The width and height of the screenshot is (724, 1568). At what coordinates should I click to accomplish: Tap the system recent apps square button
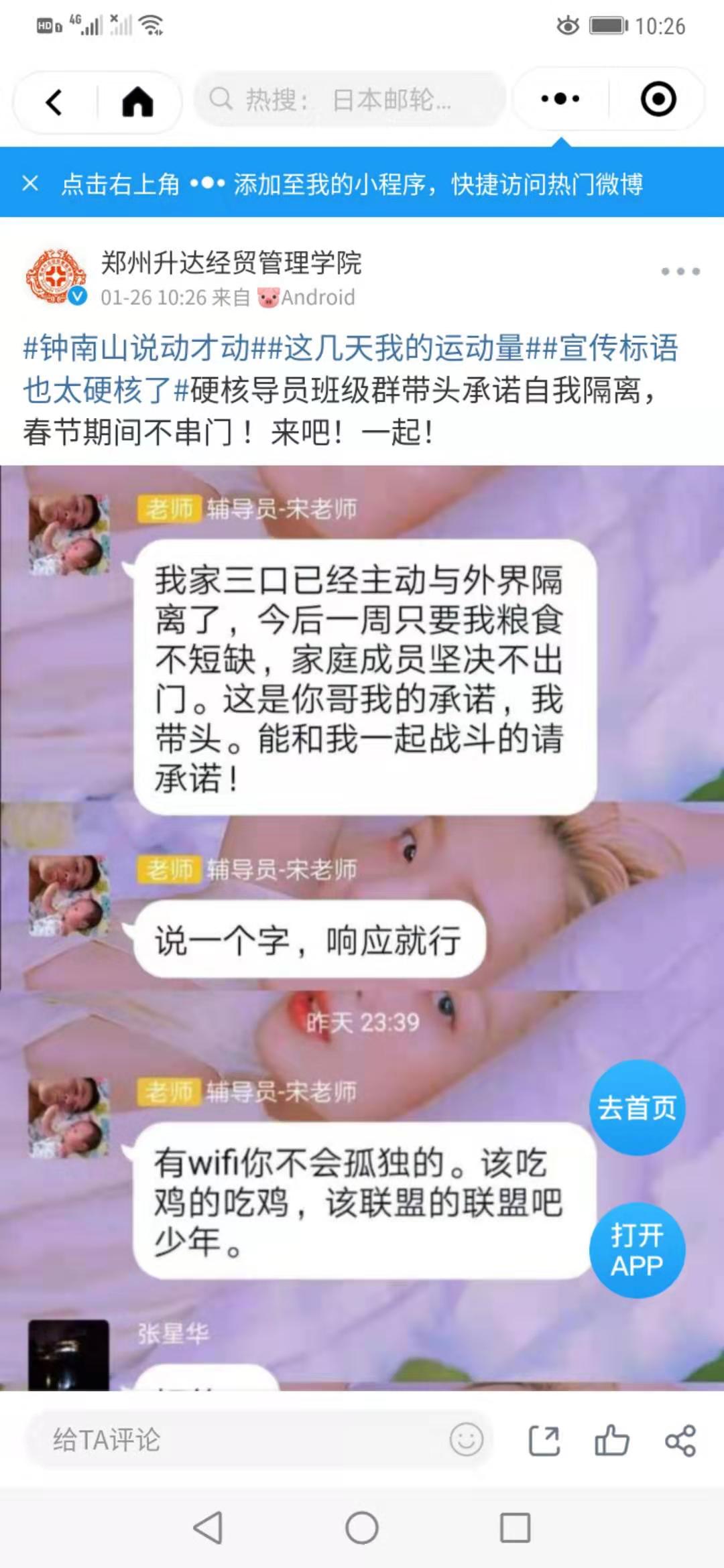pos(515,1528)
